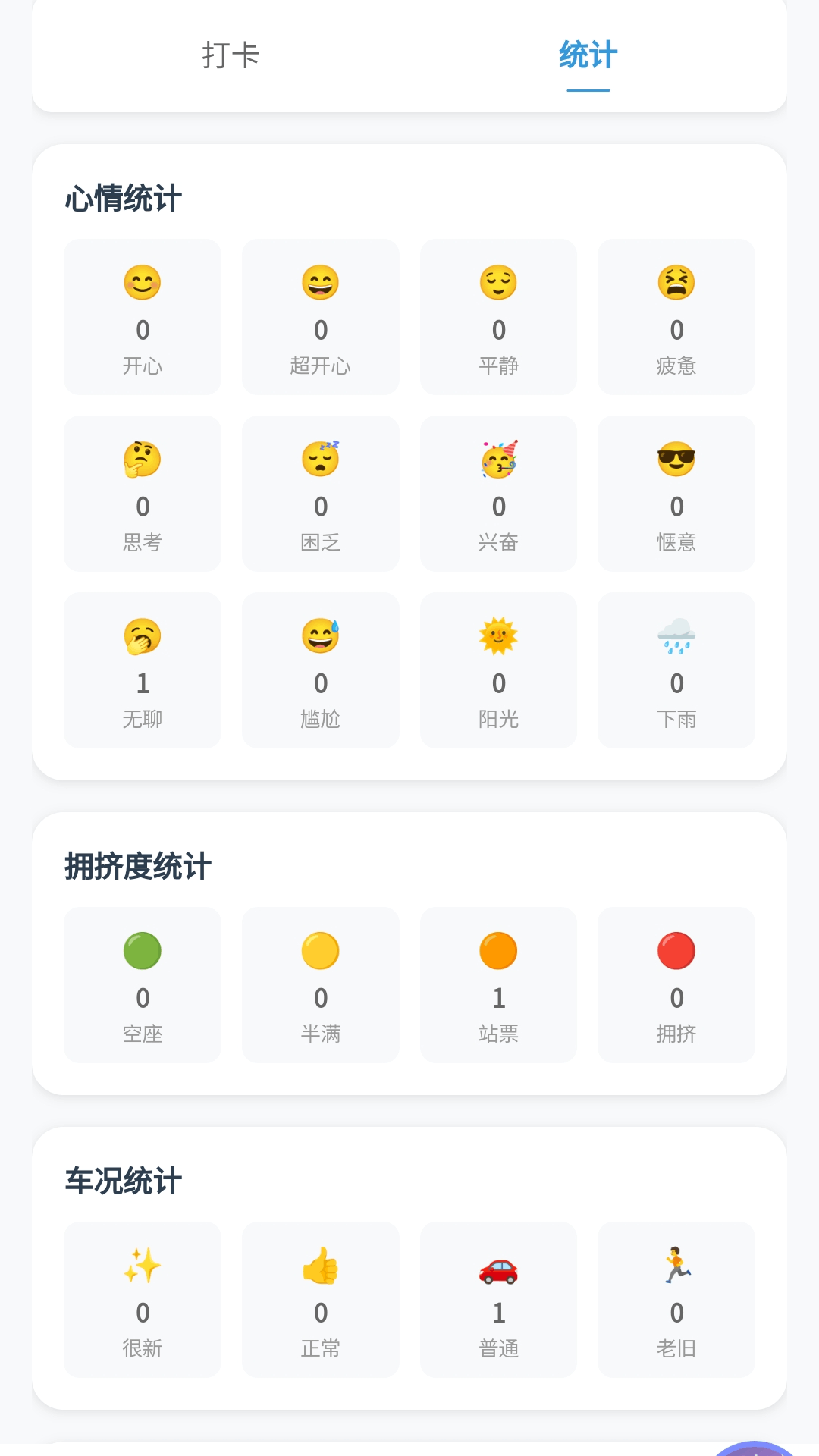Open the 统计 tab
Image resolution: width=819 pixels, height=1456 pixels.
coord(588,55)
